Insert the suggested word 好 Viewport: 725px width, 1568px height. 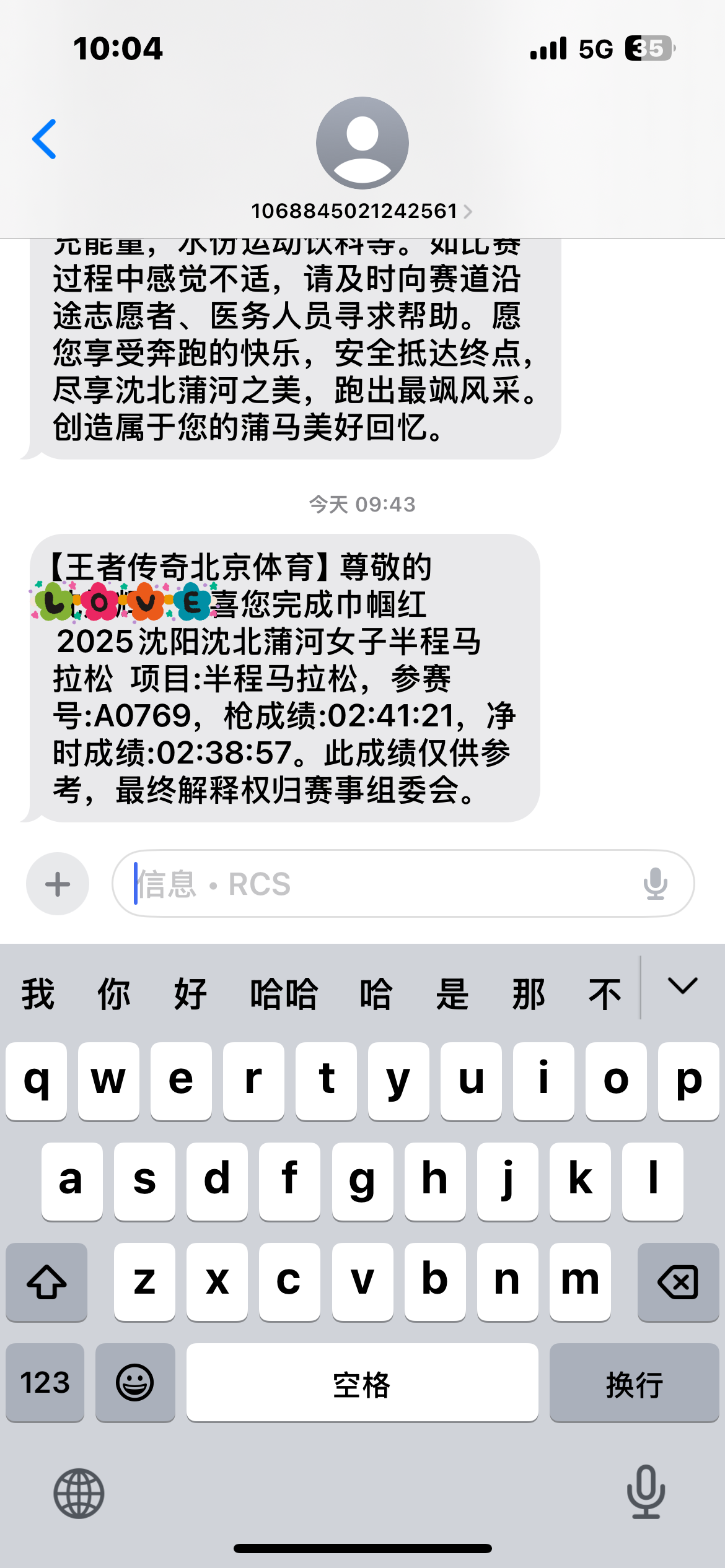pos(190,994)
